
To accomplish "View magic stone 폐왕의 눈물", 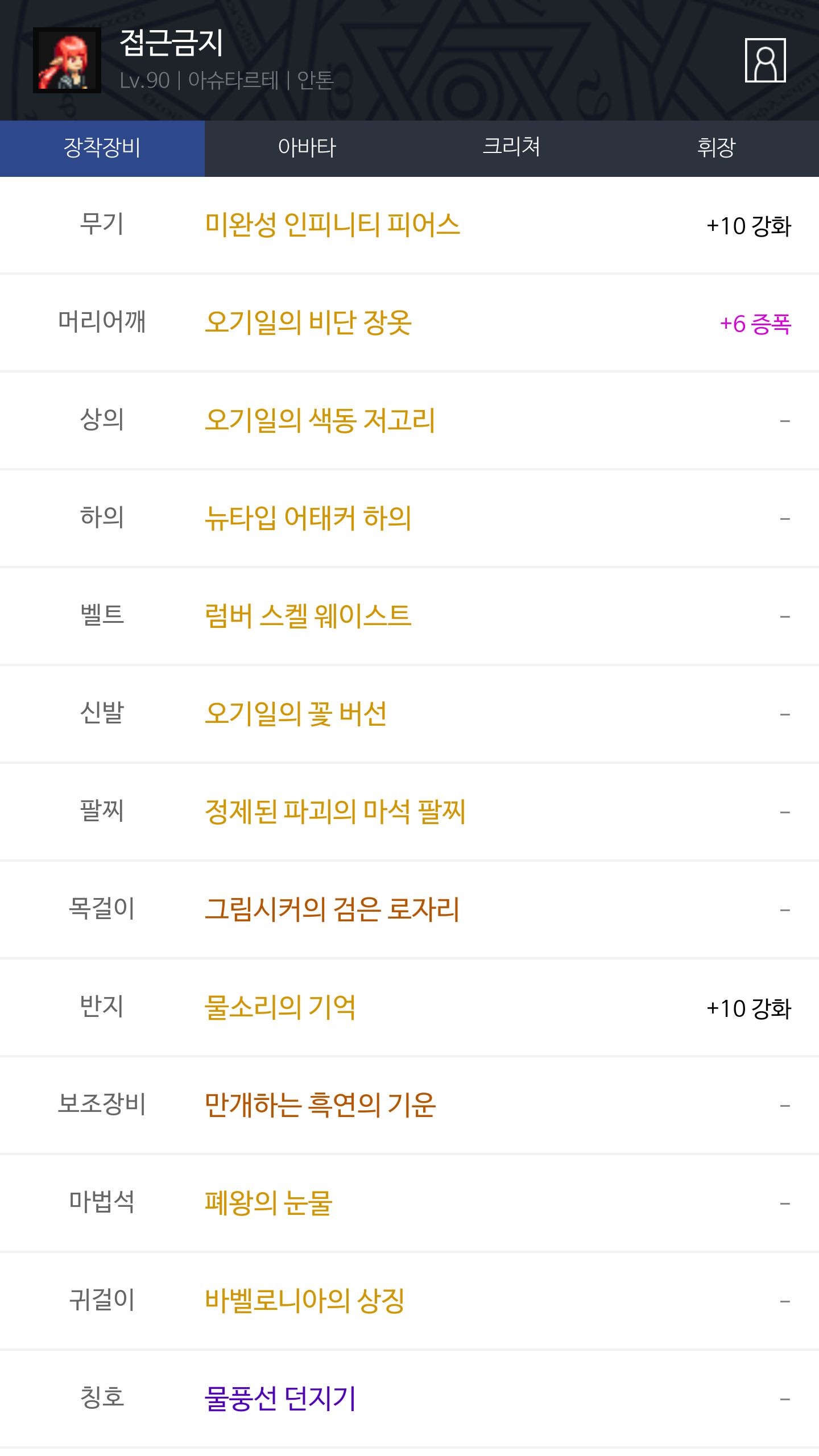I will [268, 1203].
